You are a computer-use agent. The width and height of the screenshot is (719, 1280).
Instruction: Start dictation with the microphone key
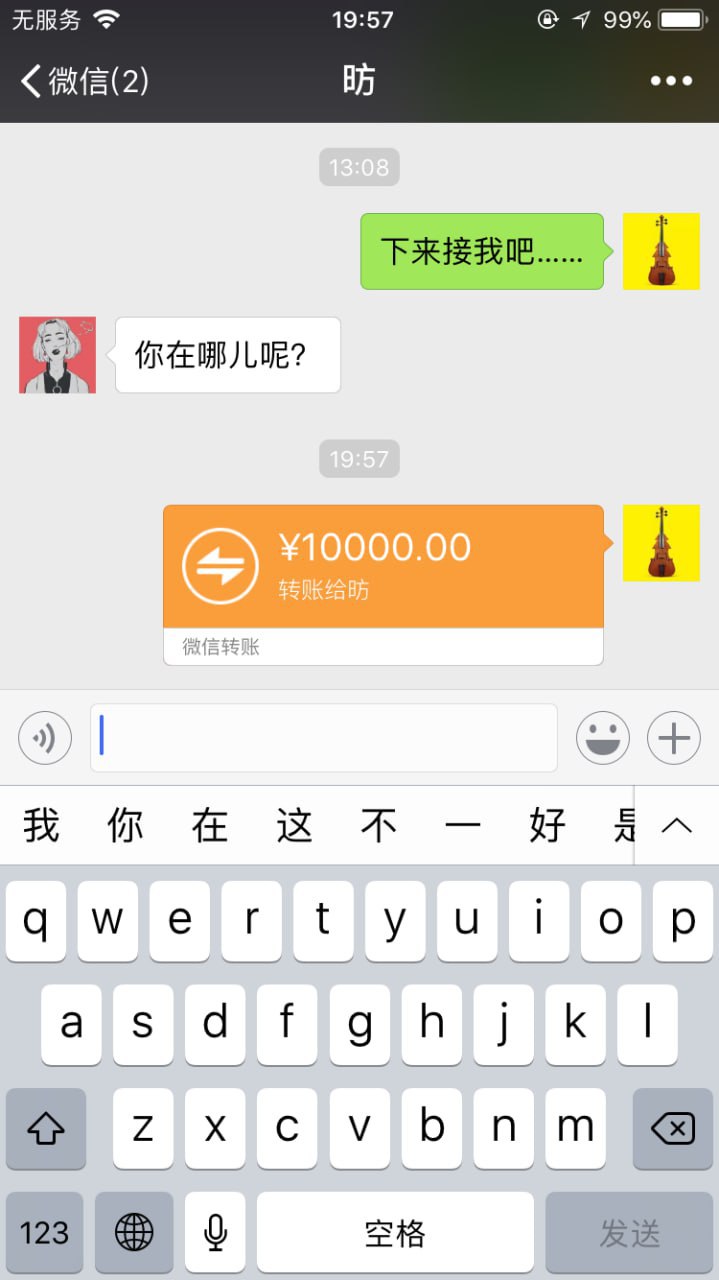click(x=215, y=1232)
